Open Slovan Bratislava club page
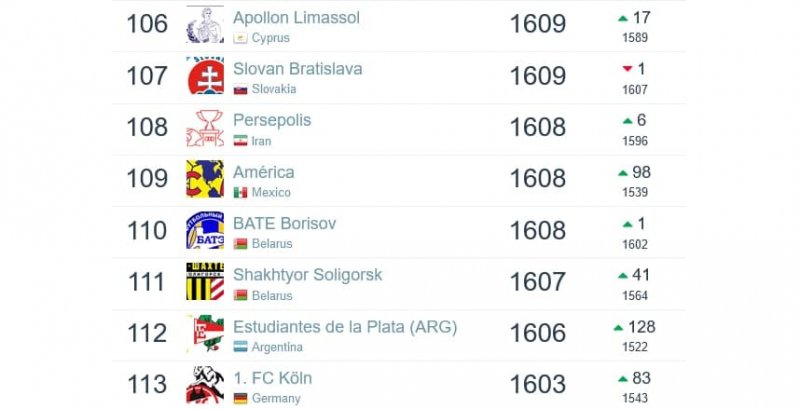The image size is (800, 409). [297, 69]
